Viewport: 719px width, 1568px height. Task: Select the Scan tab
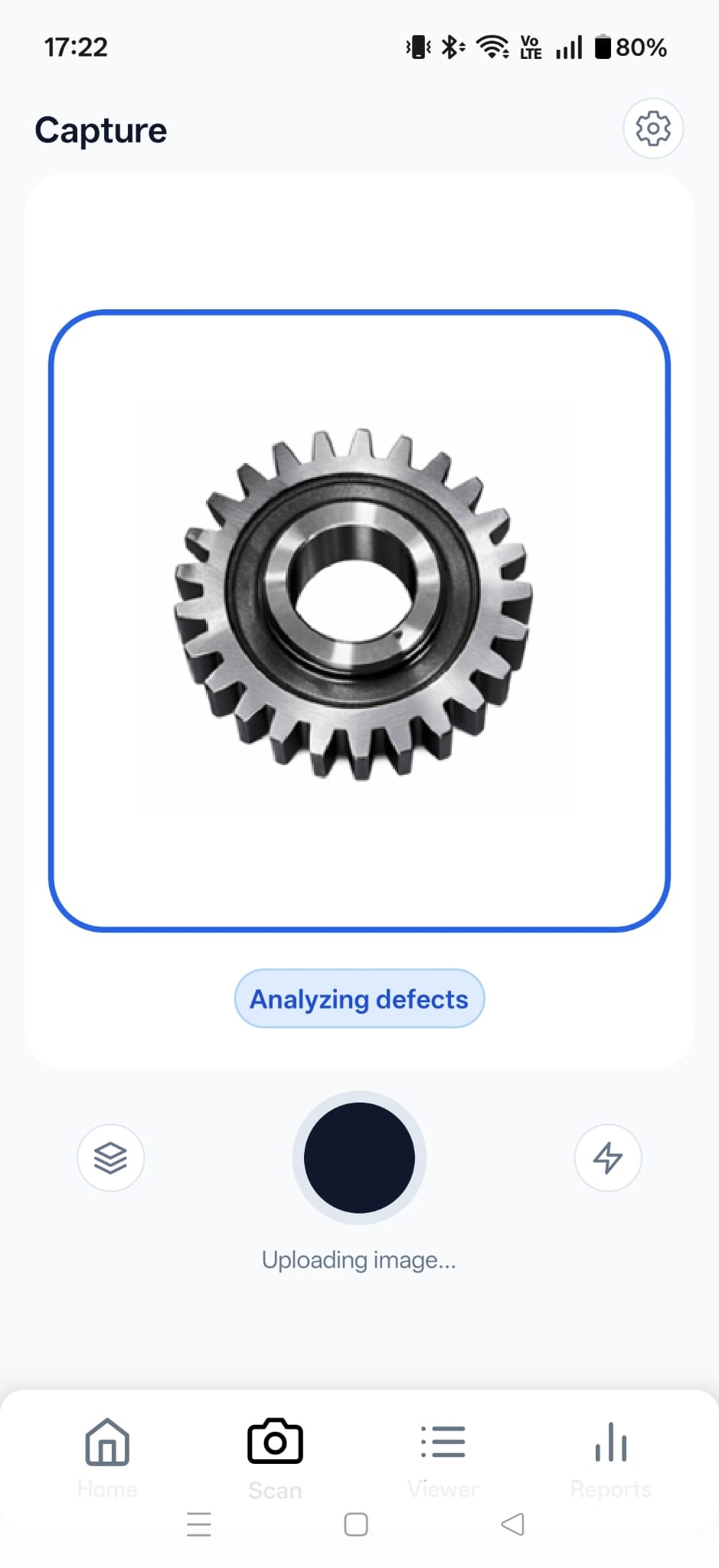click(275, 1456)
